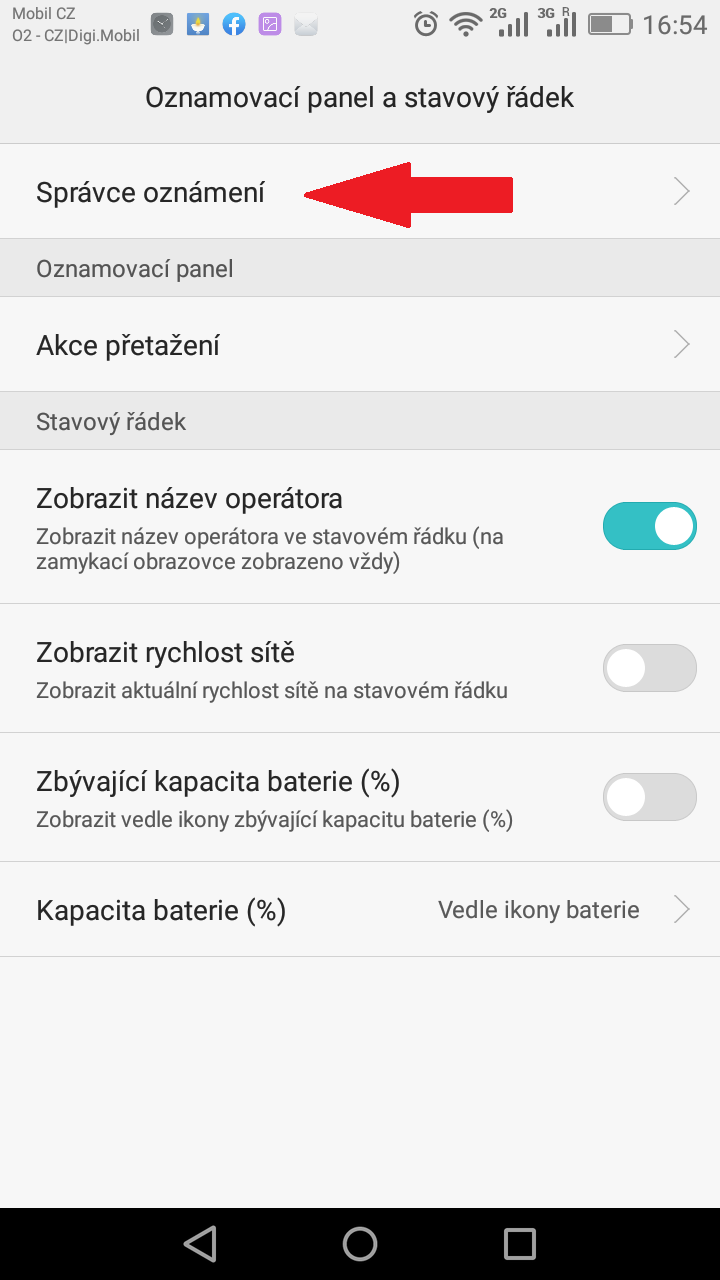The width and height of the screenshot is (720, 1280).
Task: Open the recent apps view
Action: click(520, 1243)
